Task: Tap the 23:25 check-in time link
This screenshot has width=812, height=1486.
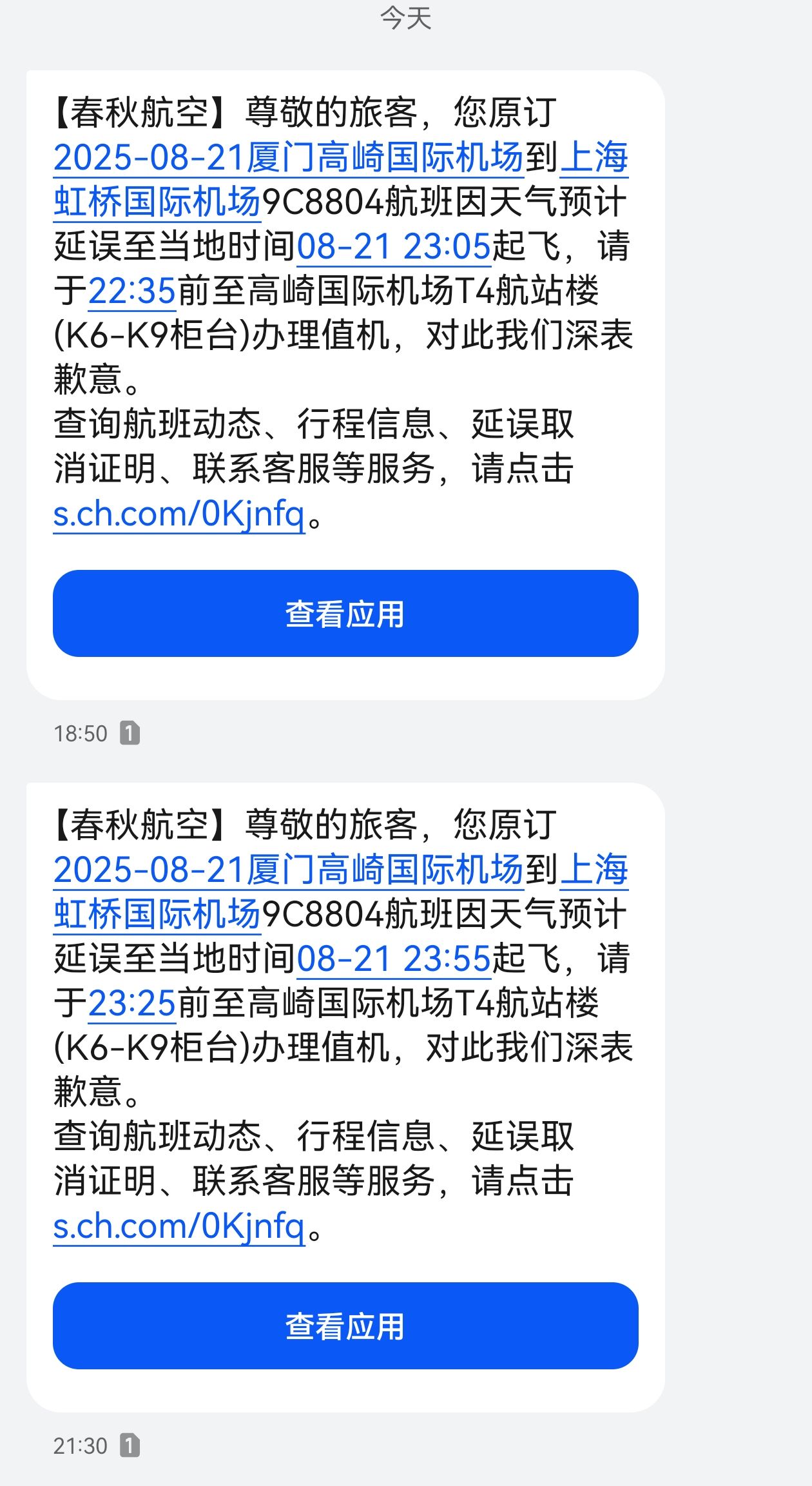Action: 132,1004
